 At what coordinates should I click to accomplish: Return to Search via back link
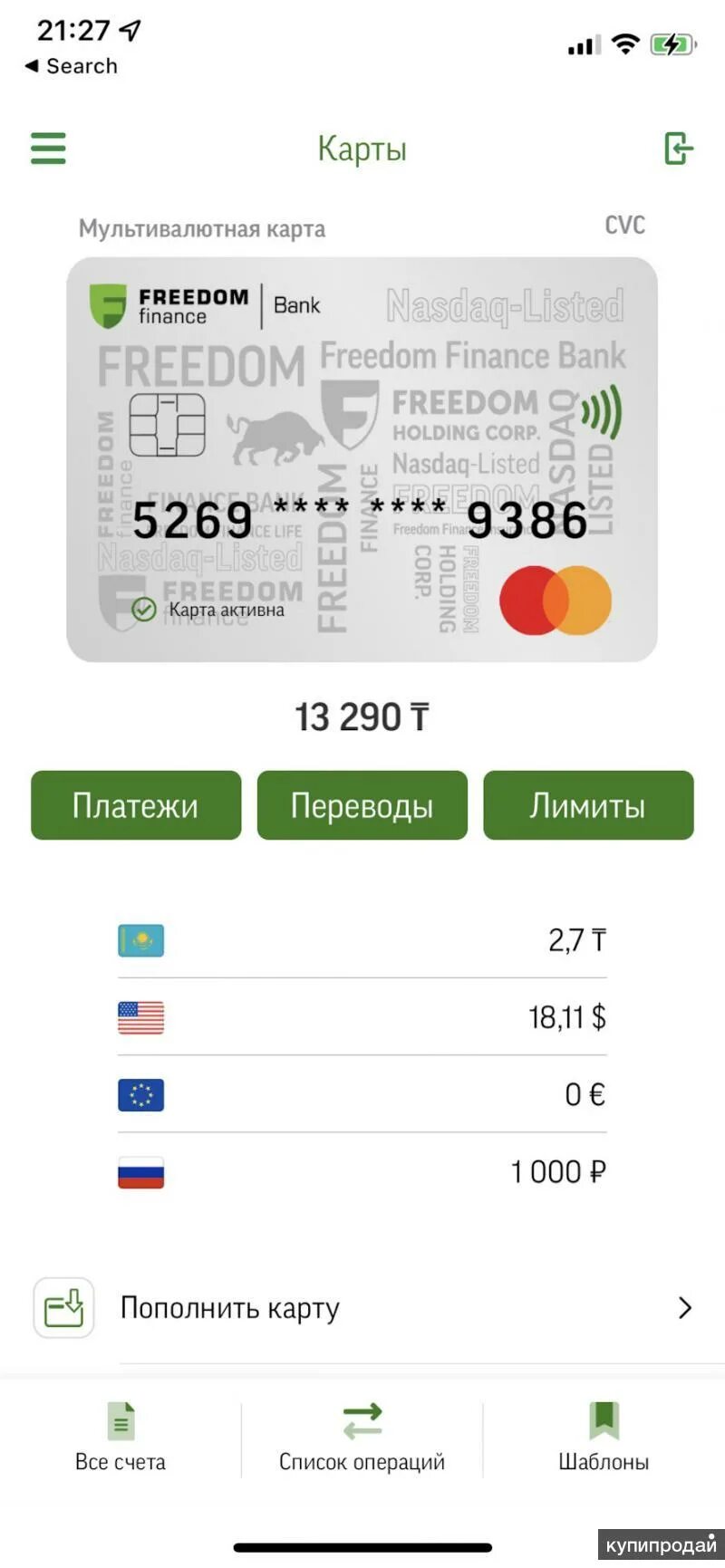tap(71, 66)
